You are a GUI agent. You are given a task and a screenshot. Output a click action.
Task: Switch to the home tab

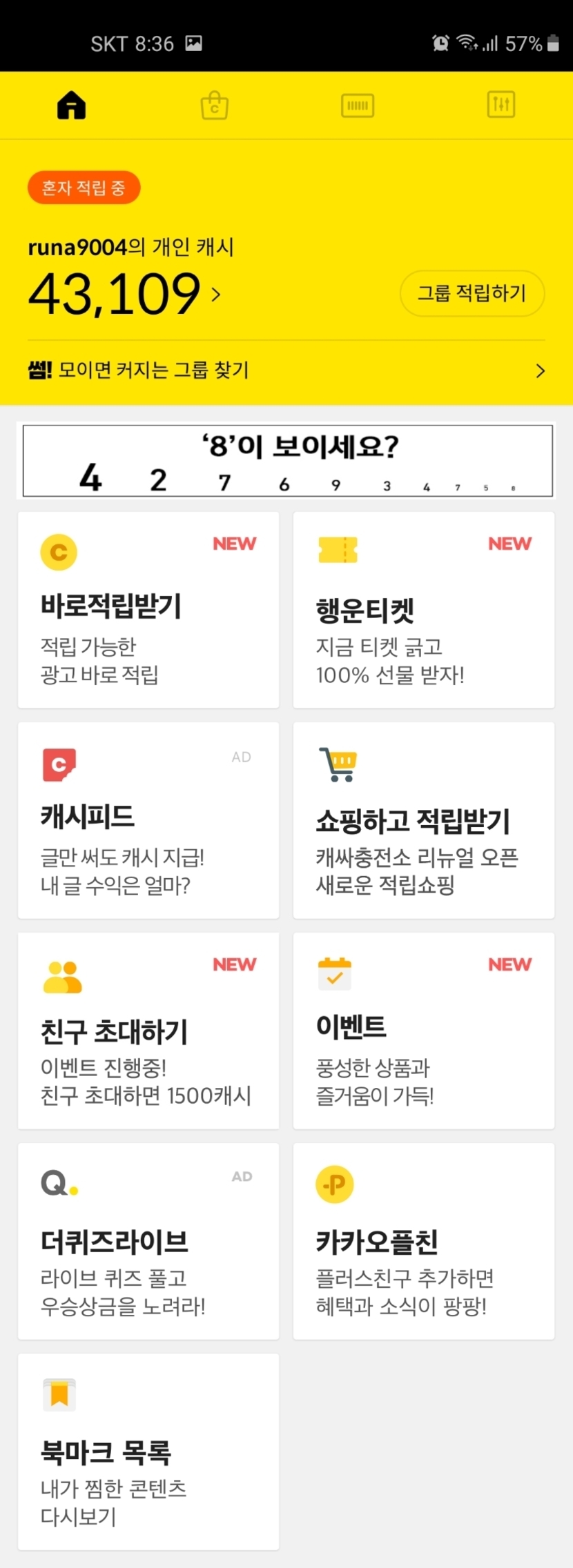click(x=71, y=106)
